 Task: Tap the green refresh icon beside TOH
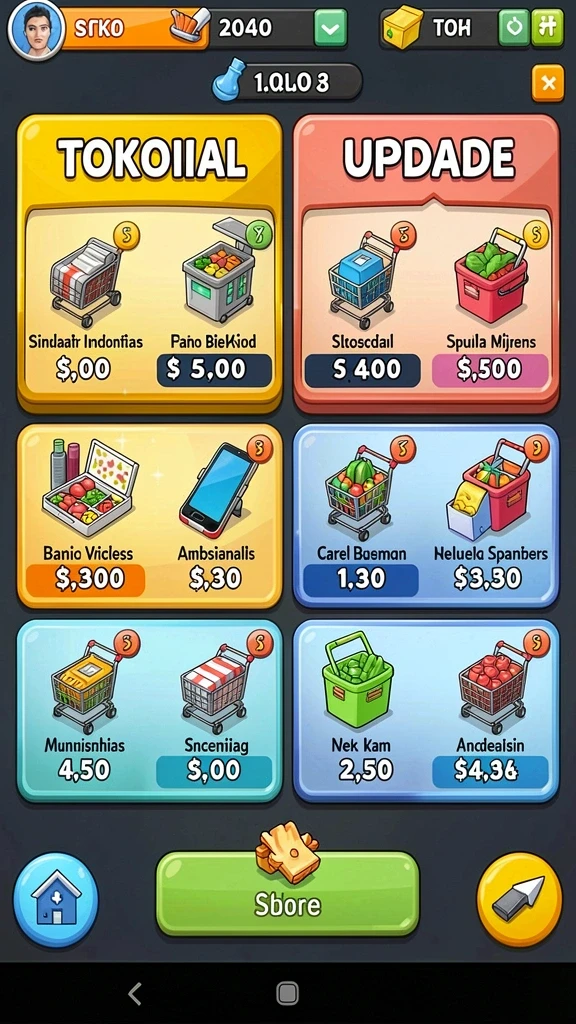point(515,28)
